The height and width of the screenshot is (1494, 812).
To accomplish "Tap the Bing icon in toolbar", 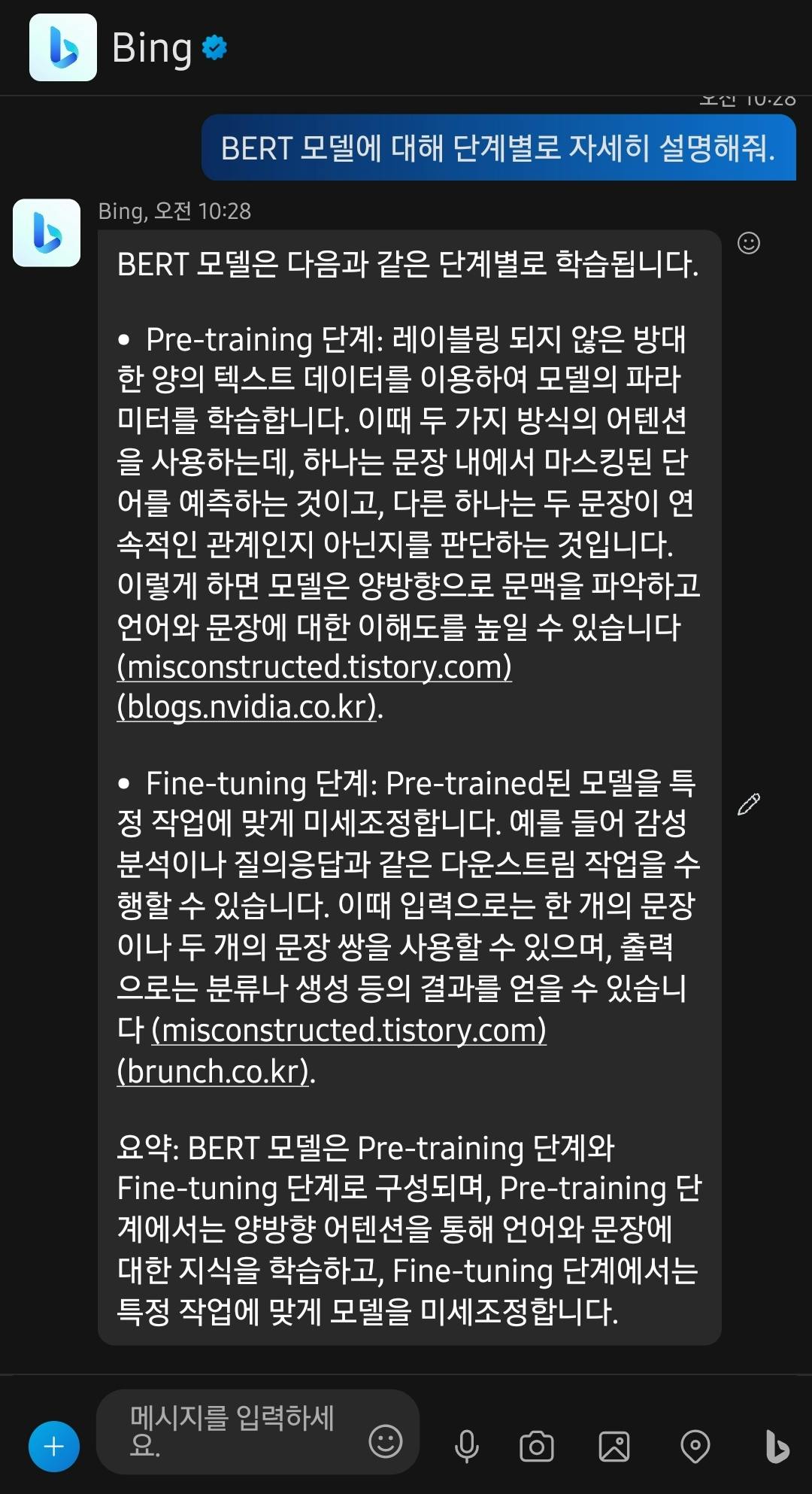I will click(x=777, y=1446).
